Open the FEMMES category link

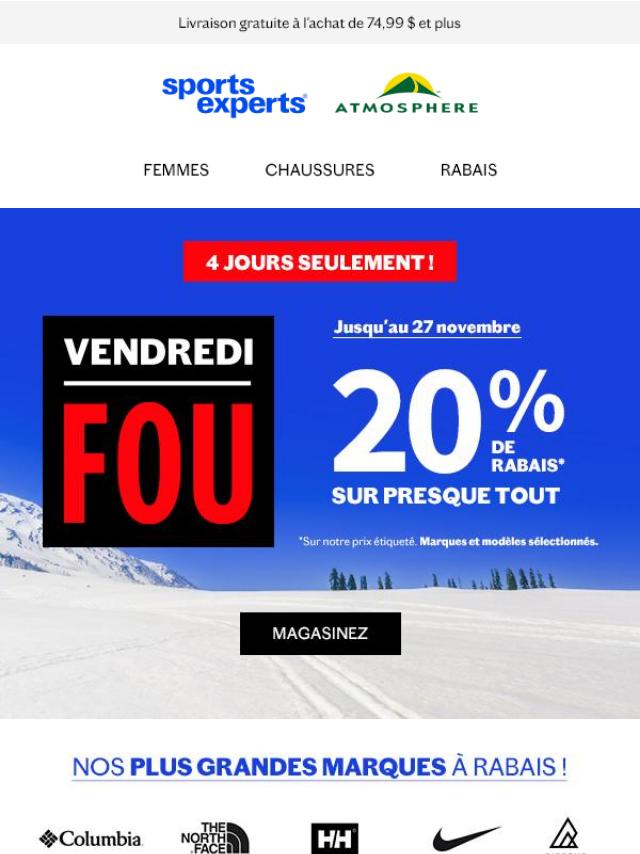[176, 170]
